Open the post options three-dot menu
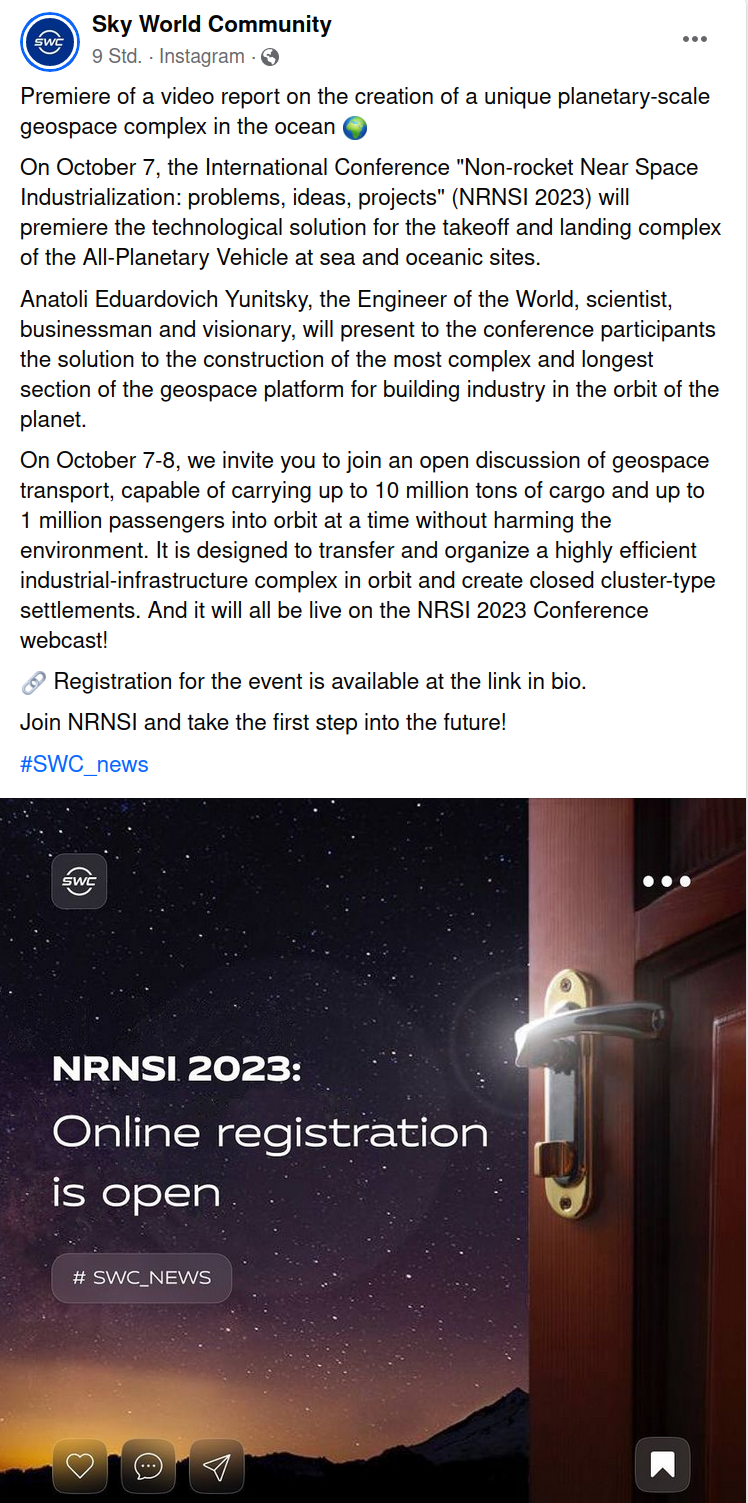 (x=695, y=39)
